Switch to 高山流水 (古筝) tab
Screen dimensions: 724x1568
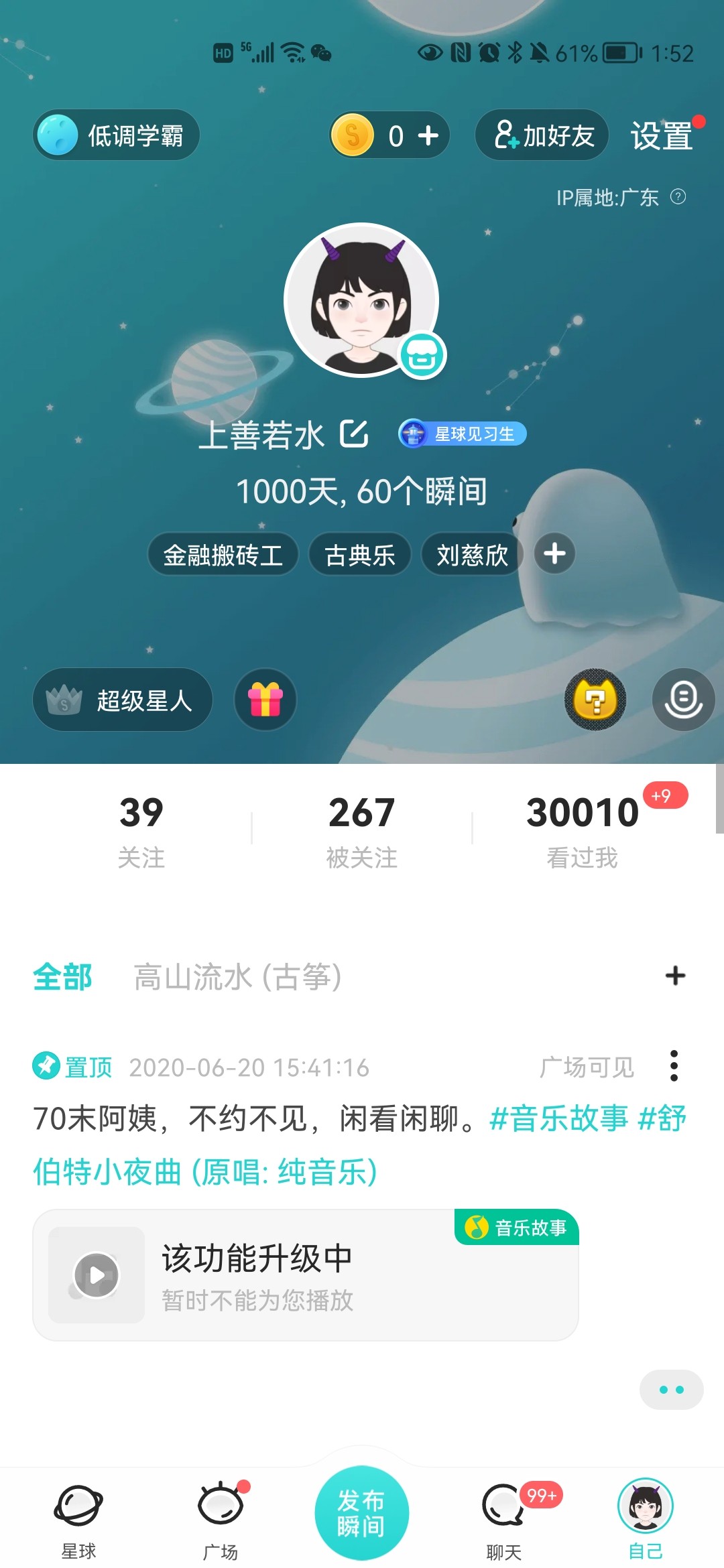pos(238,977)
